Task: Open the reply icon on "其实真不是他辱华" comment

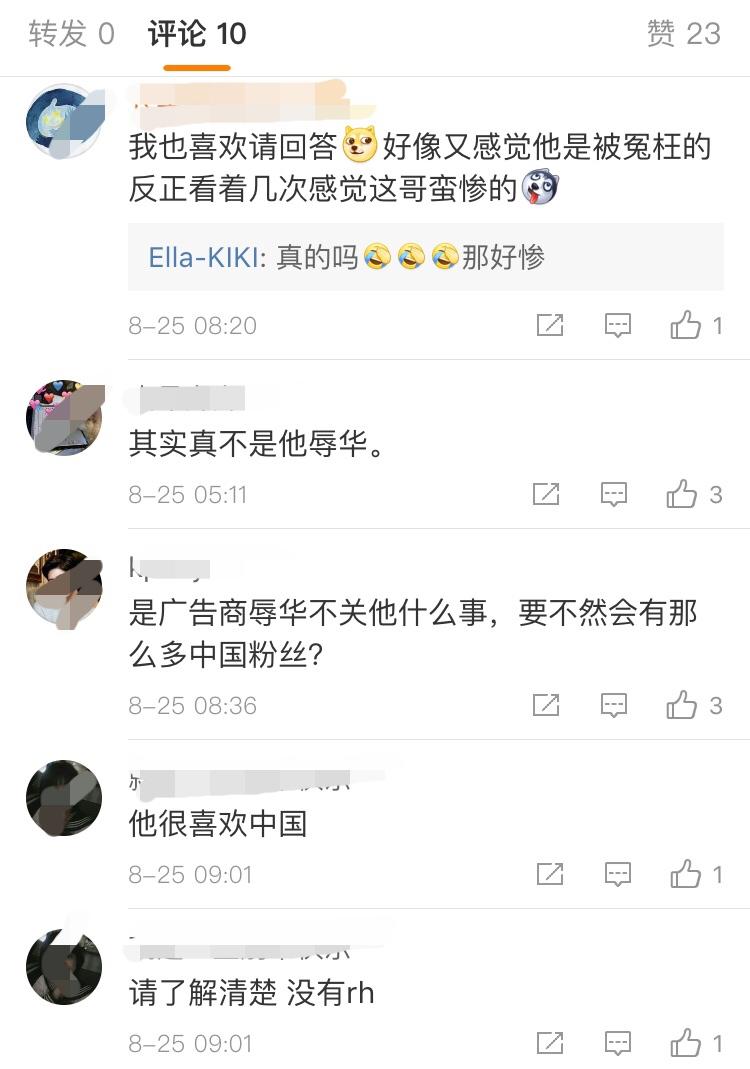Action: [617, 494]
